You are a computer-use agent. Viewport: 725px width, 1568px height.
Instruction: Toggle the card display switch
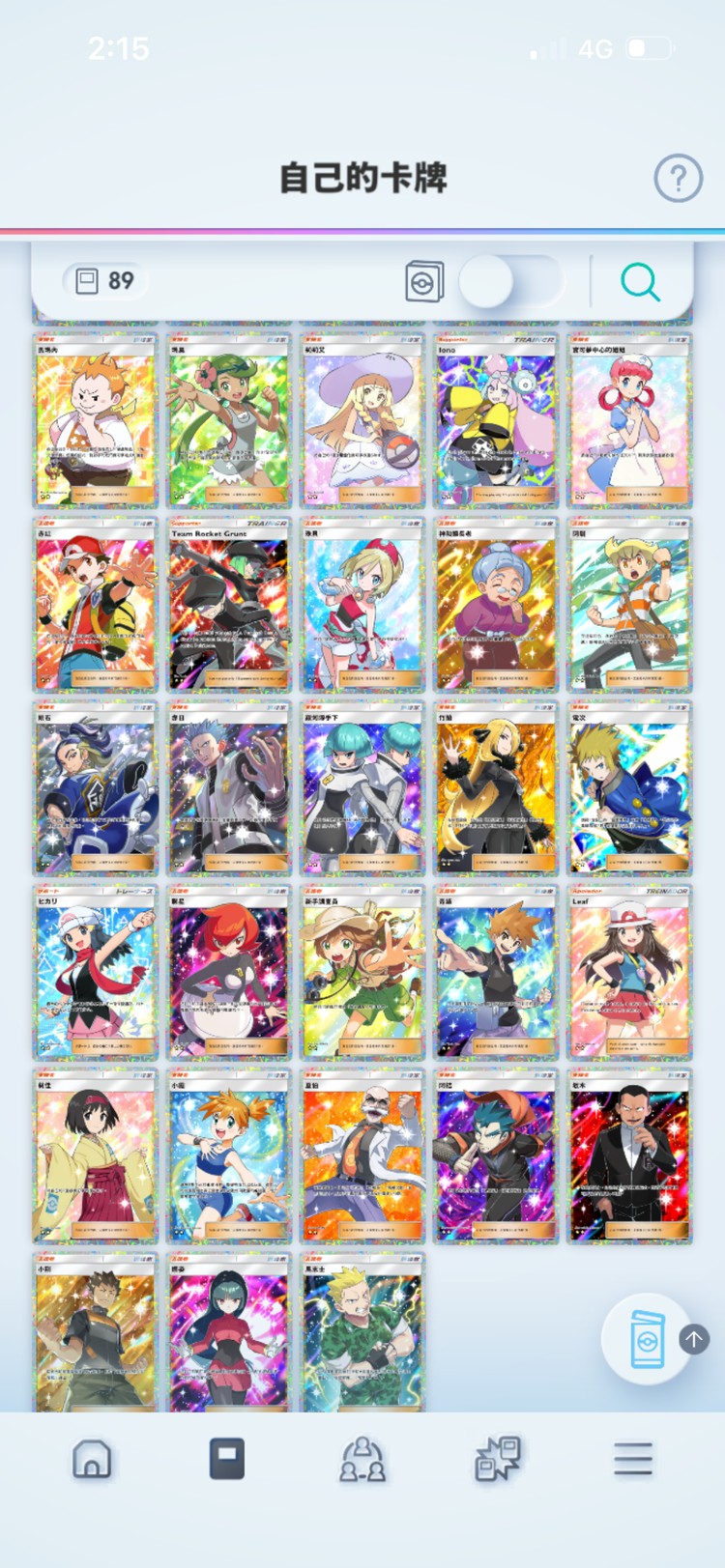pyautogui.click(x=509, y=282)
